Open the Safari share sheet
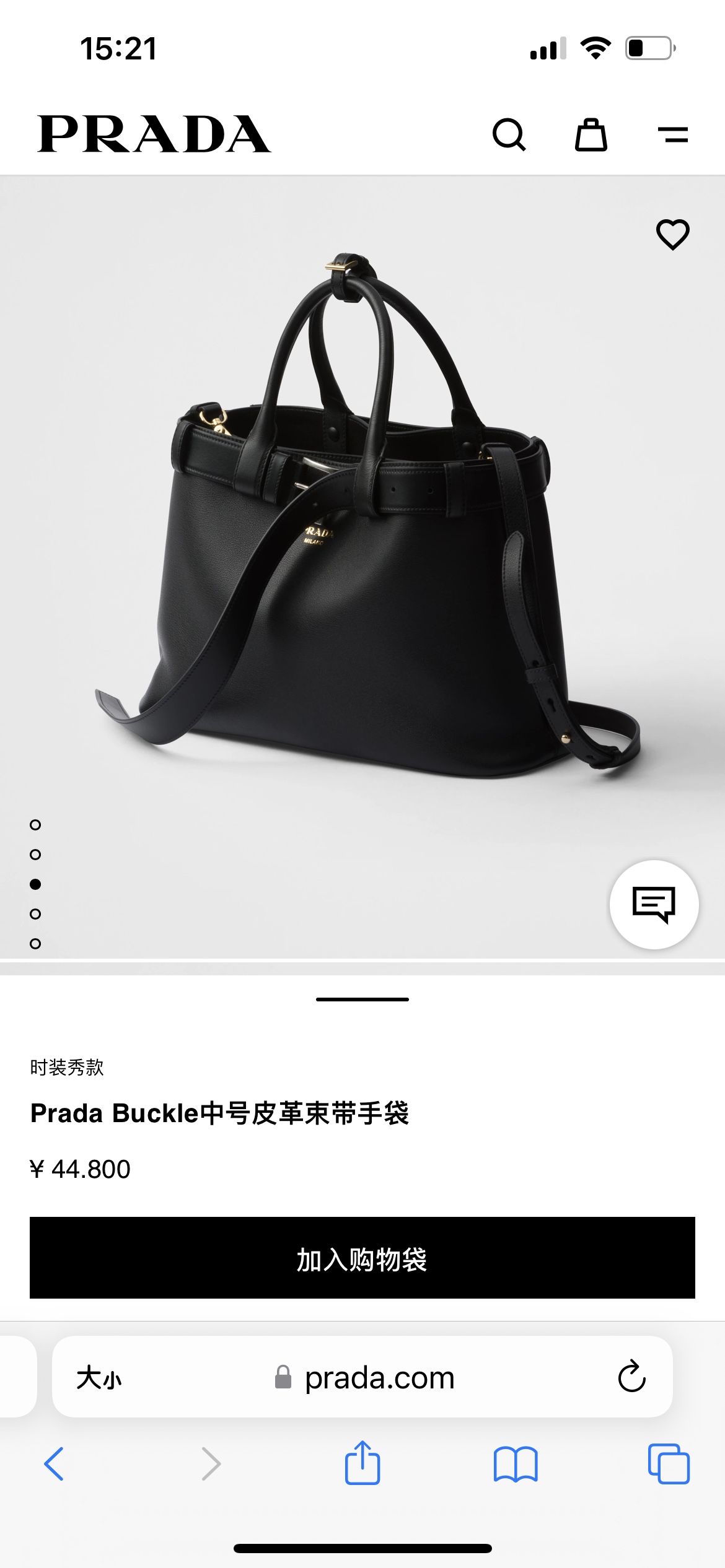725x1568 pixels. 362,1463
